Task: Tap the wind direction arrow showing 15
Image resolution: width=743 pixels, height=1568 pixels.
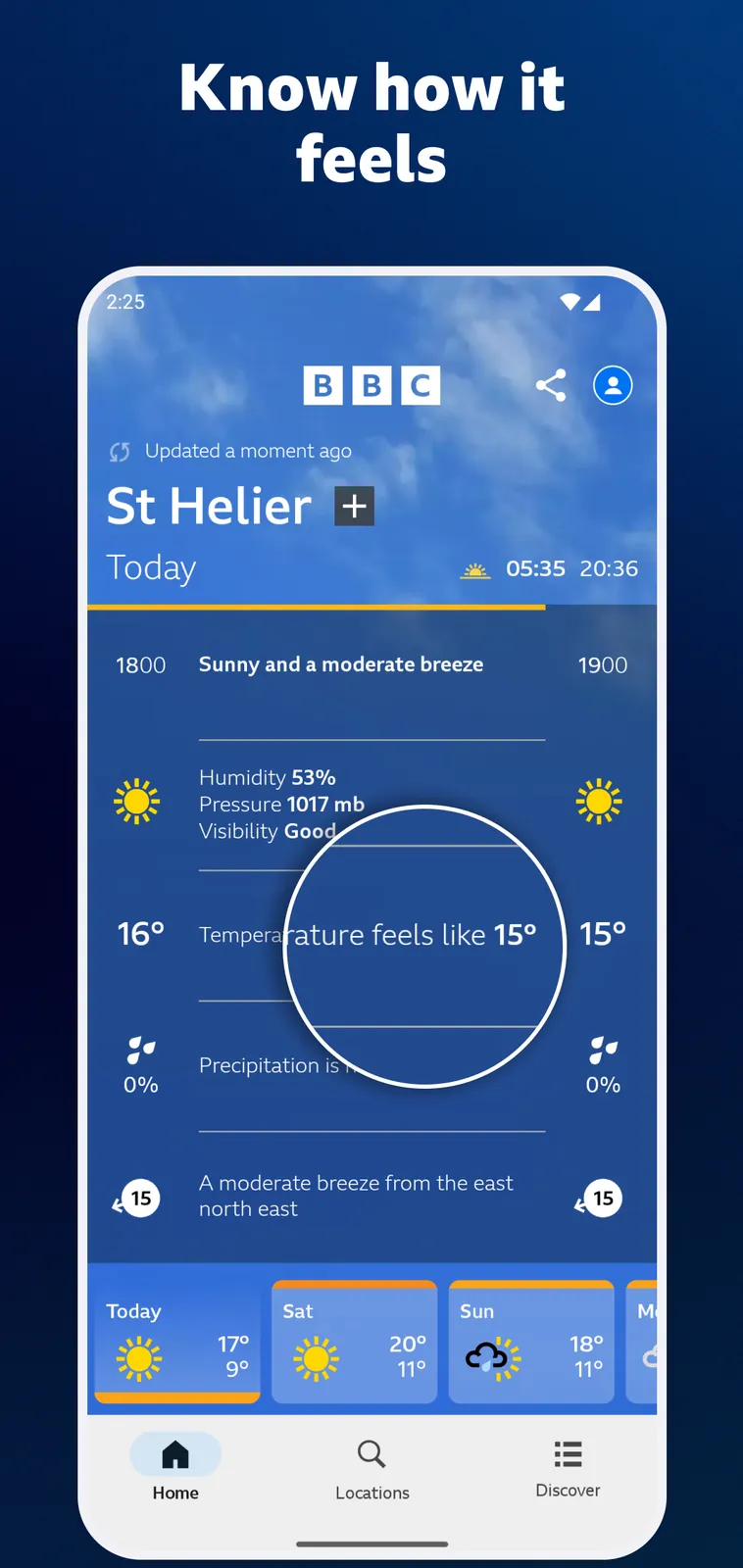Action: pos(138,1198)
